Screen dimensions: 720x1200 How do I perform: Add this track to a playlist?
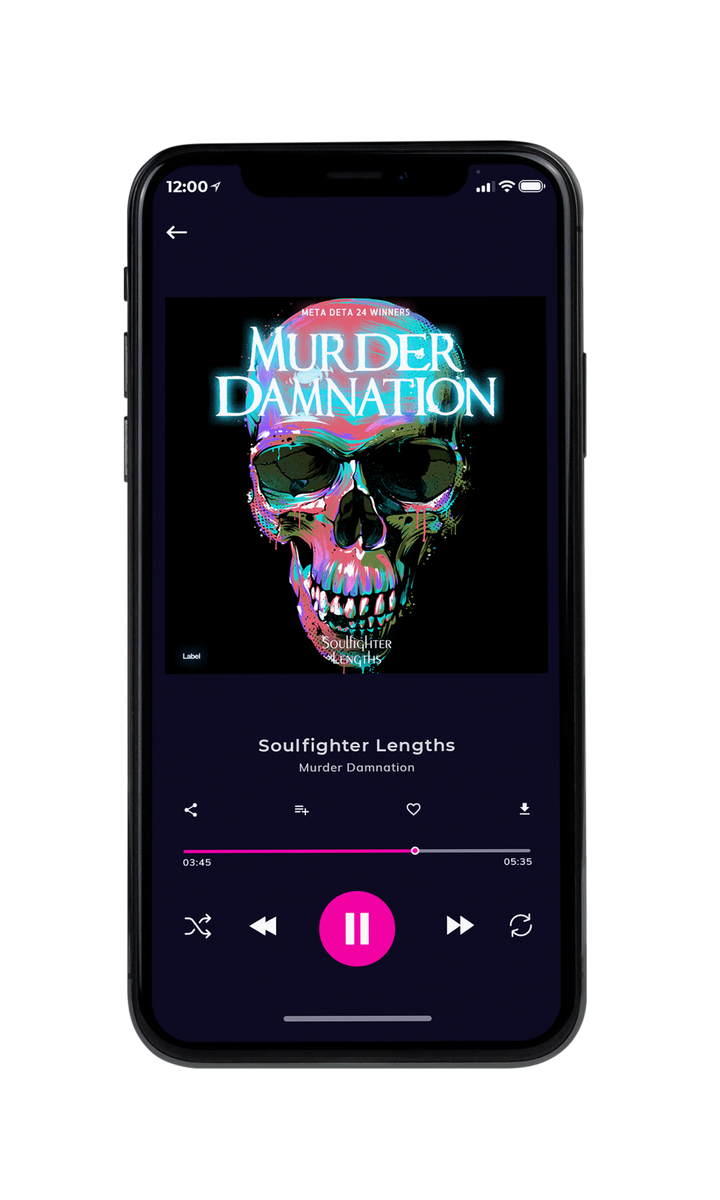(x=301, y=810)
